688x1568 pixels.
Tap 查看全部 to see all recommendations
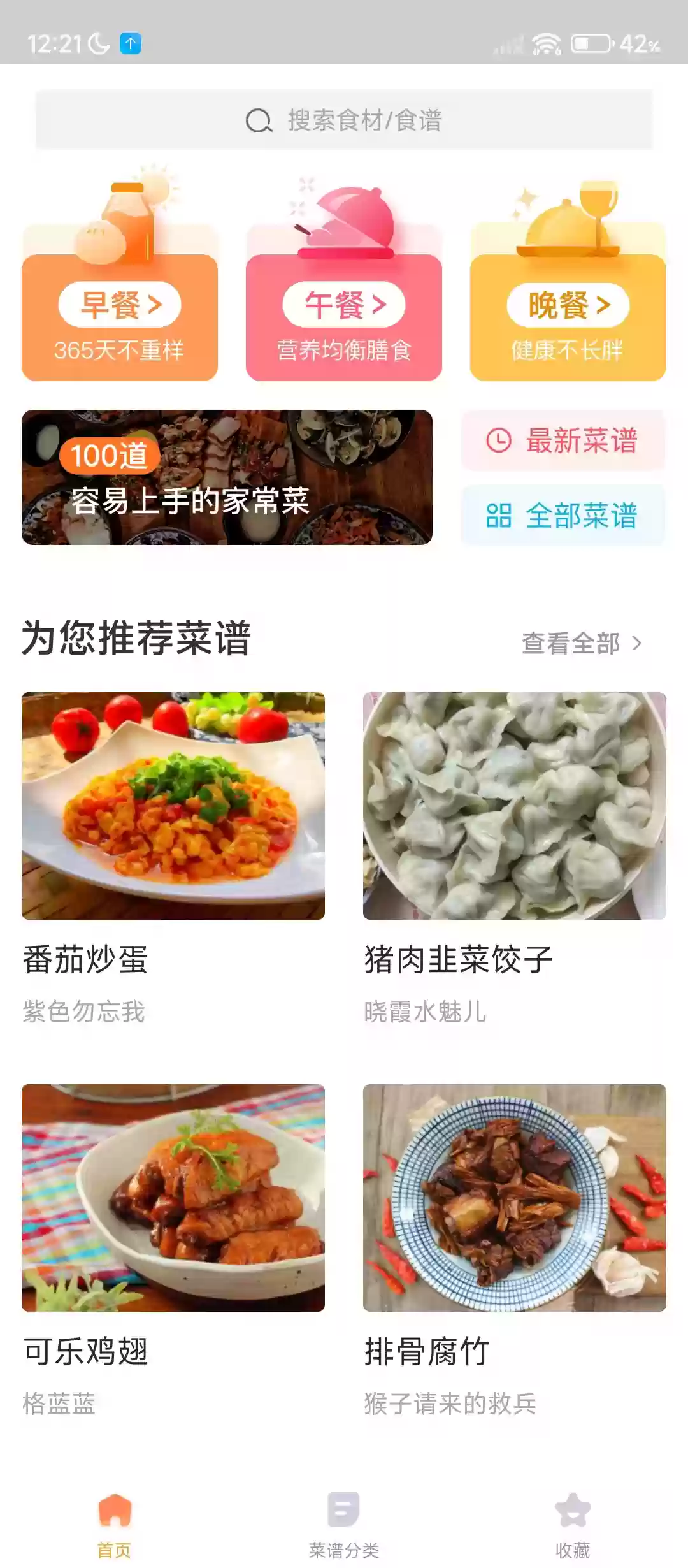(x=581, y=643)
